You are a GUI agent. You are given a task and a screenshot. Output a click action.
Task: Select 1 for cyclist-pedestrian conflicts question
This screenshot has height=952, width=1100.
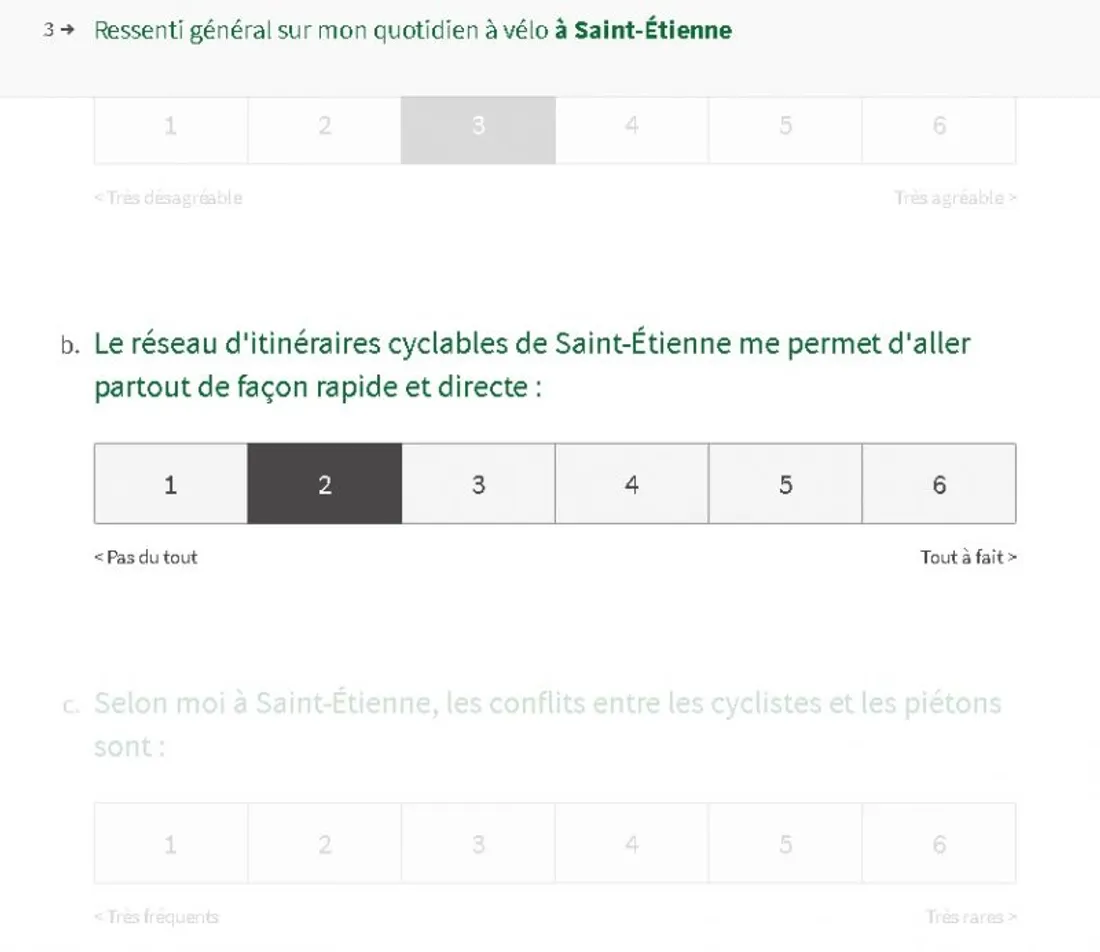click(x=171, y=844)
